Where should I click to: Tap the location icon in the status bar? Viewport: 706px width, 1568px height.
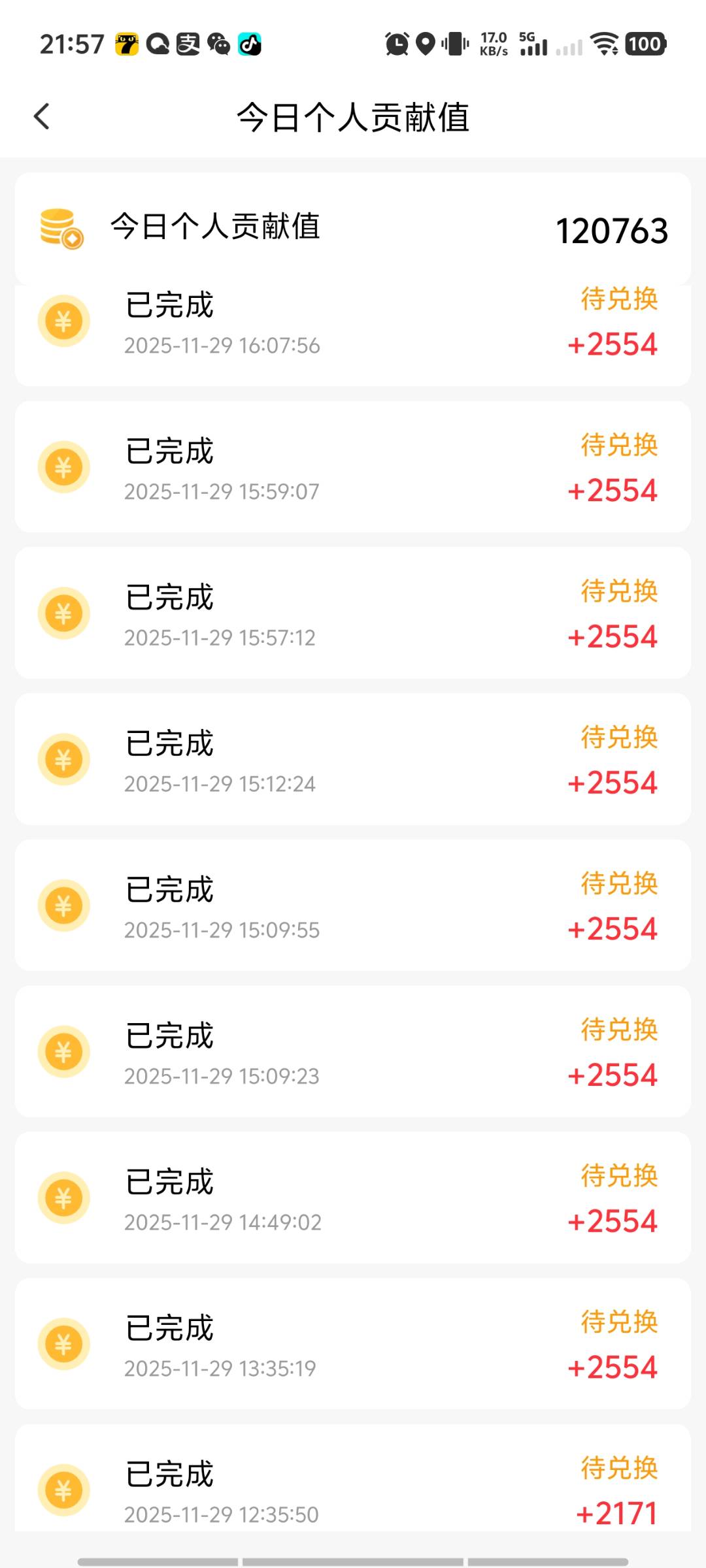click(426, 43)
